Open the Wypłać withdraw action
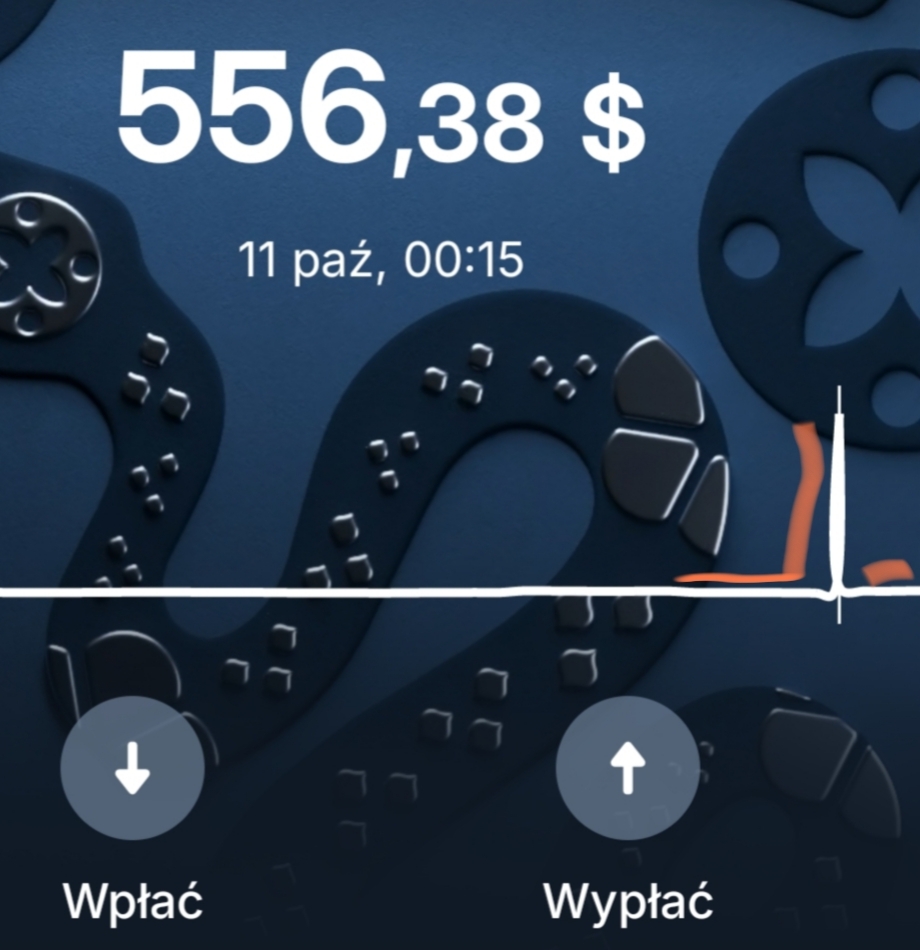920x950 pixels. (627, 771)
